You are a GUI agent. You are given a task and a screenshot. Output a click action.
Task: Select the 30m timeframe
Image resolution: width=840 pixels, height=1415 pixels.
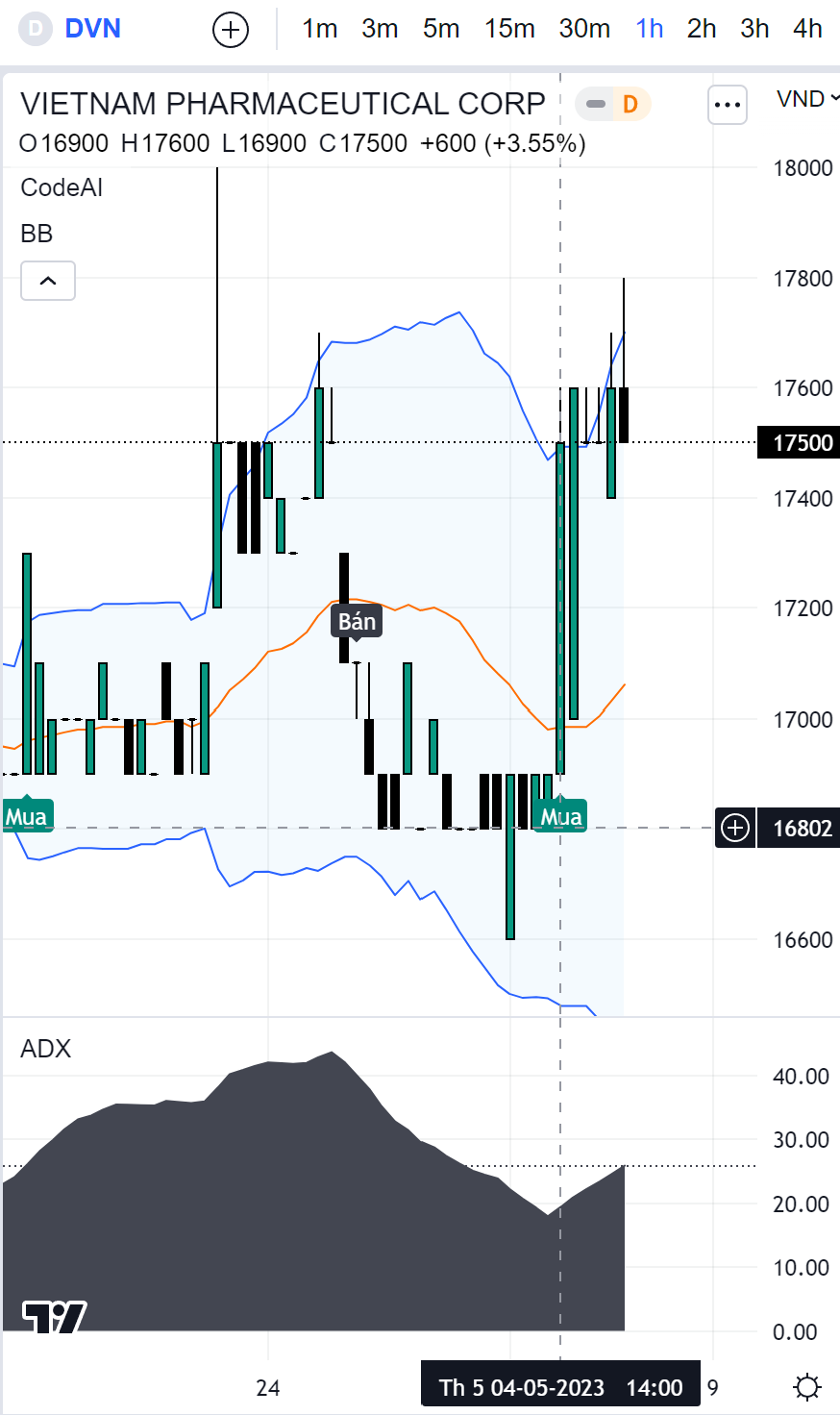(x=584, y=29)
